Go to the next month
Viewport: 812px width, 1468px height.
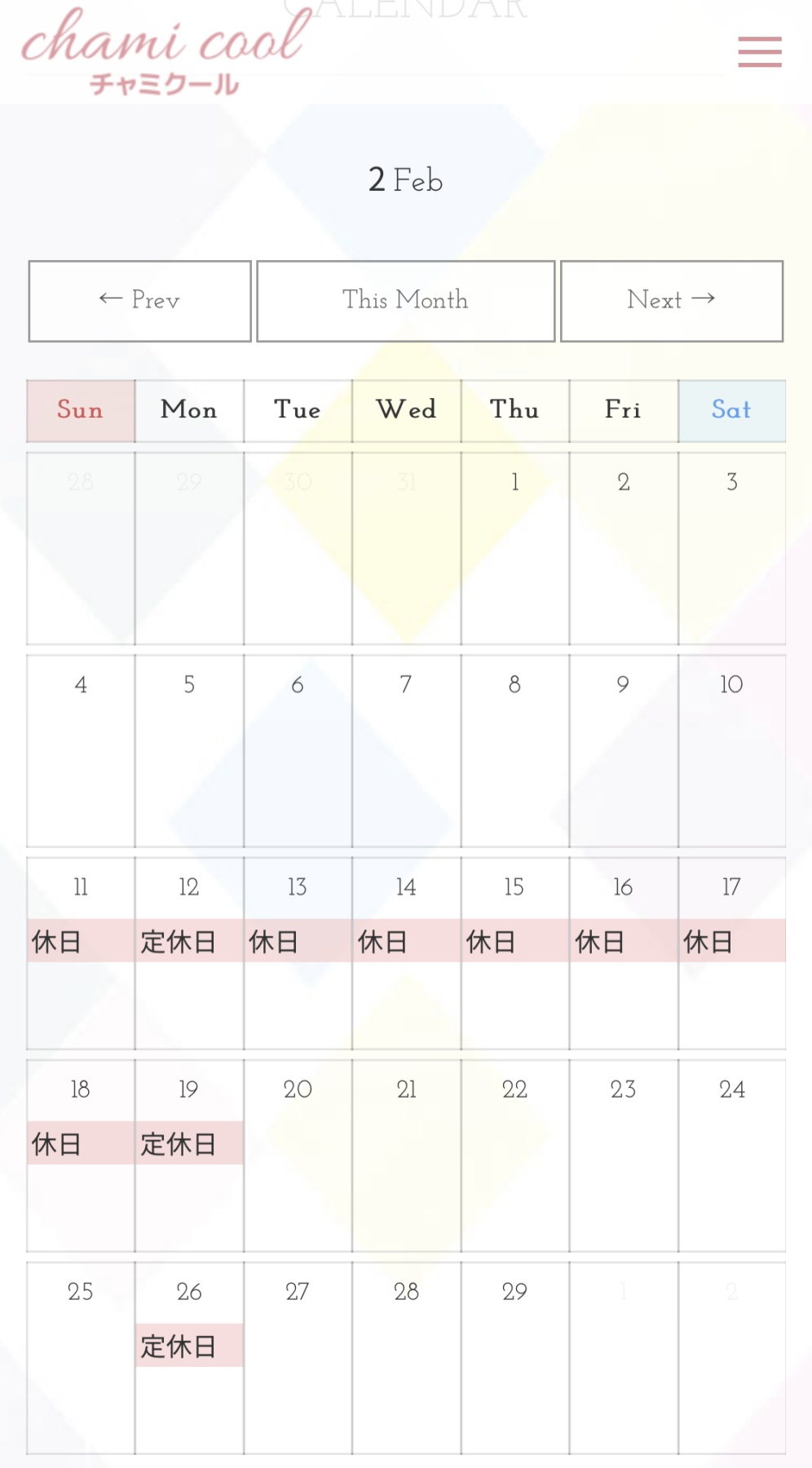pyautogui.click(x=671, y=301)
